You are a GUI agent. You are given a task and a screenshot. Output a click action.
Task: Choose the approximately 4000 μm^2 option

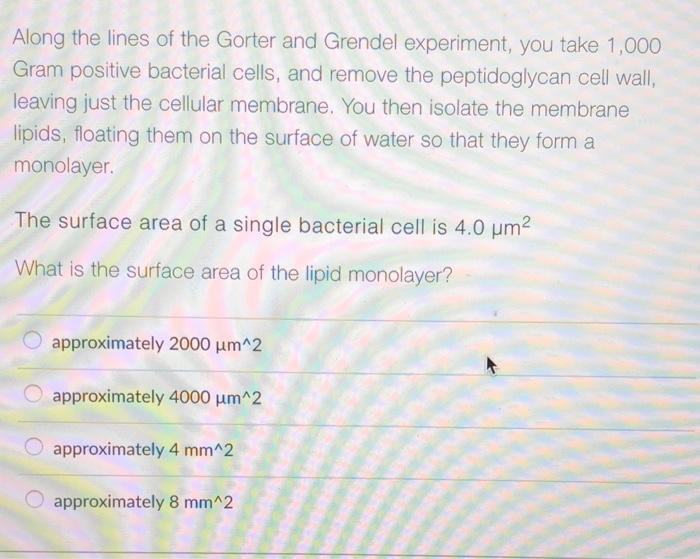34,397
